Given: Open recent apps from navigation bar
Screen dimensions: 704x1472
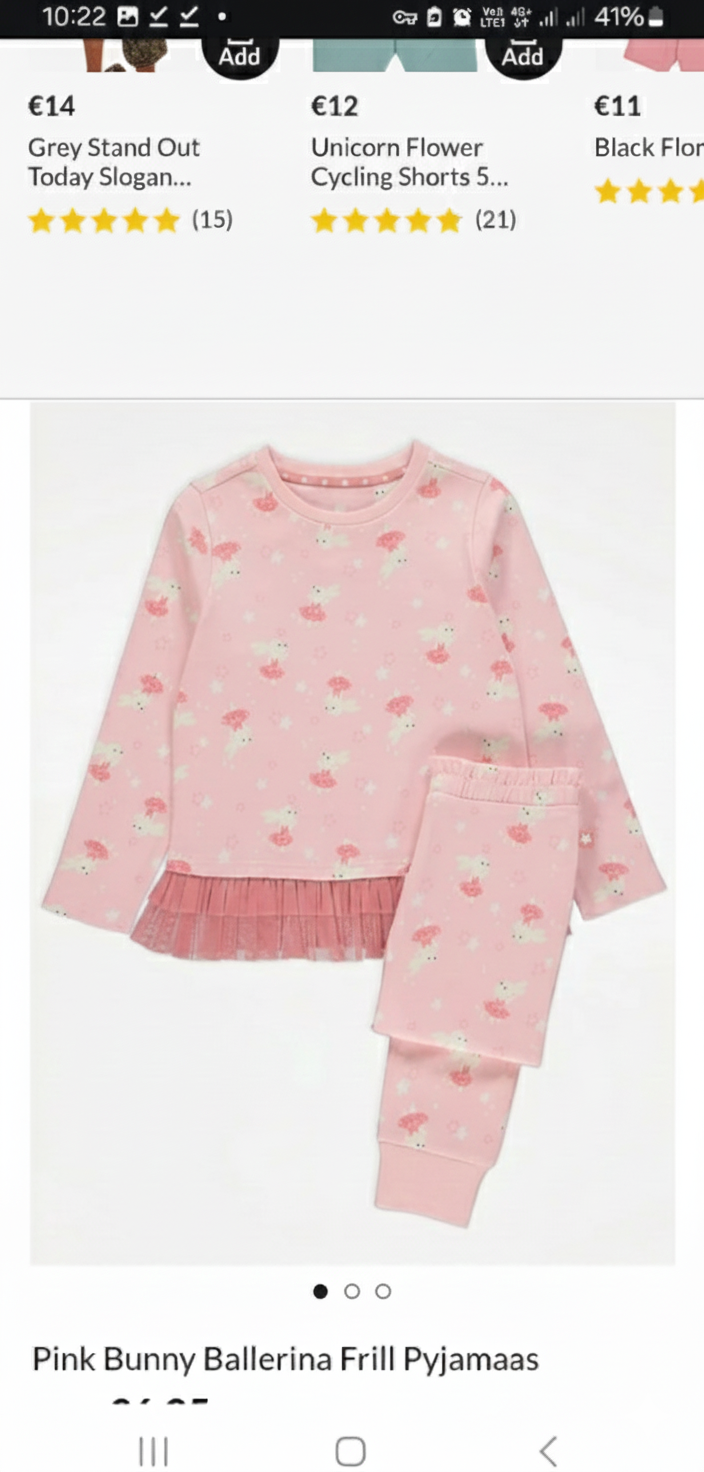Looking at the screenshot, I should (x=153, y=1451).
